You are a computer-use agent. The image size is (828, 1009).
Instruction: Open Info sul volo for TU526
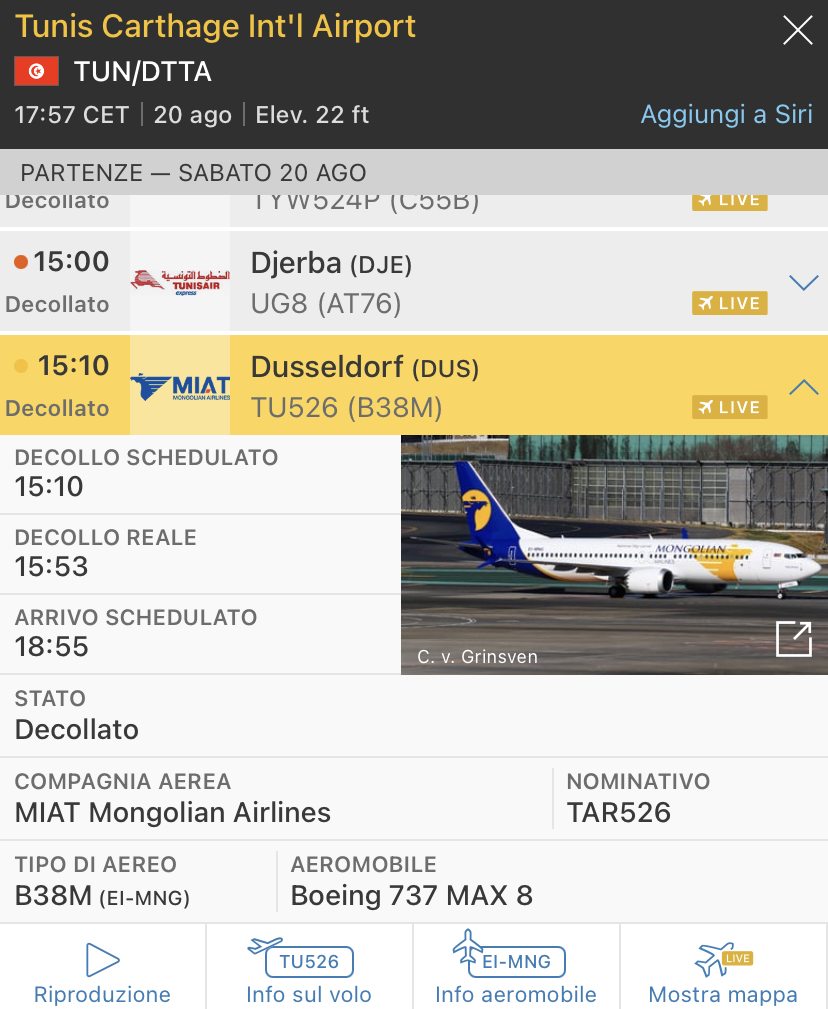(x=309, y=974)
